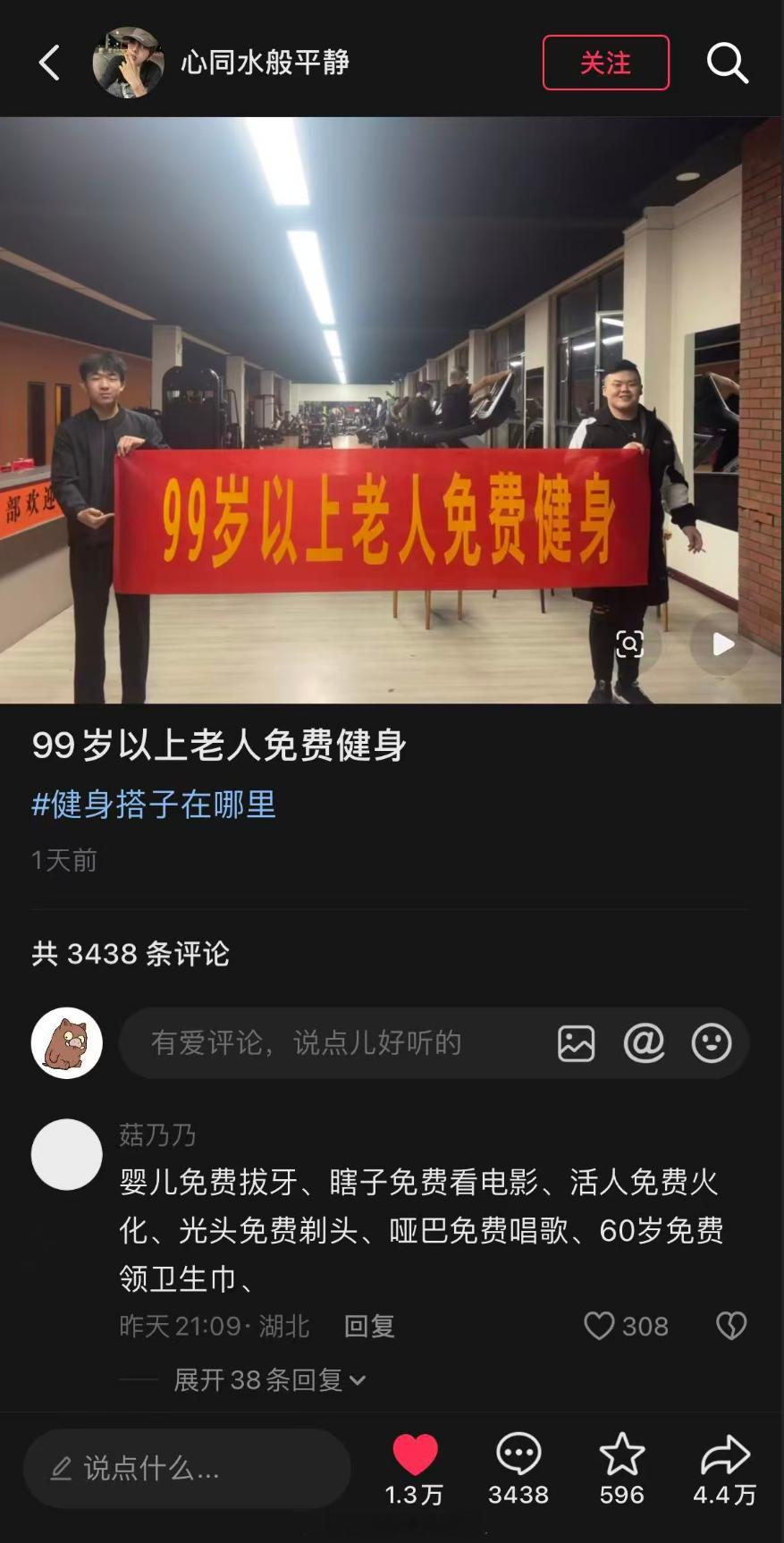Open 心同水般平静's profile avatar
The width and height of the screenshot is (784, 1543).
point(128,63)
